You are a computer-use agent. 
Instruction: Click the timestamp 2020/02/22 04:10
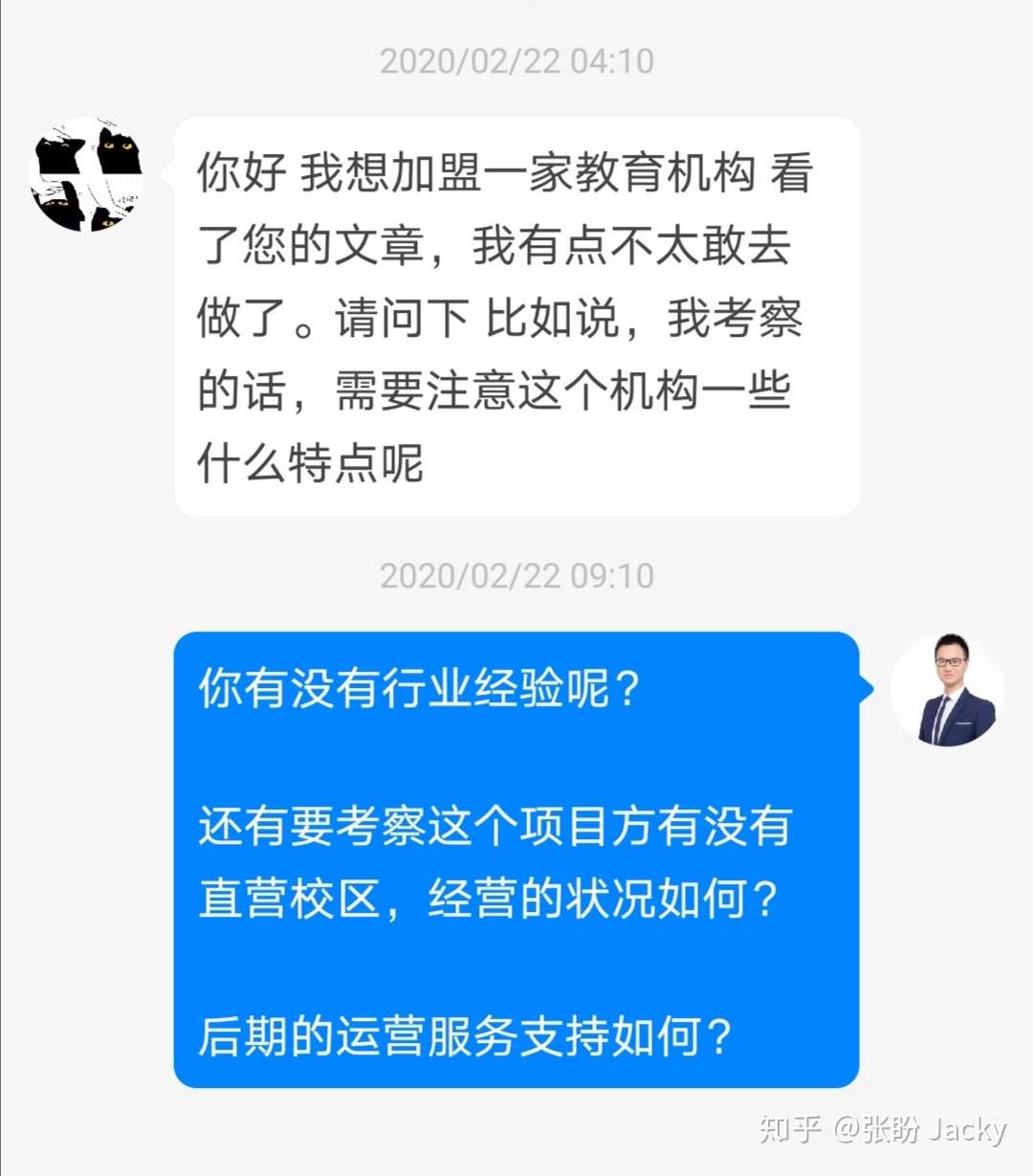pos(516,60)
